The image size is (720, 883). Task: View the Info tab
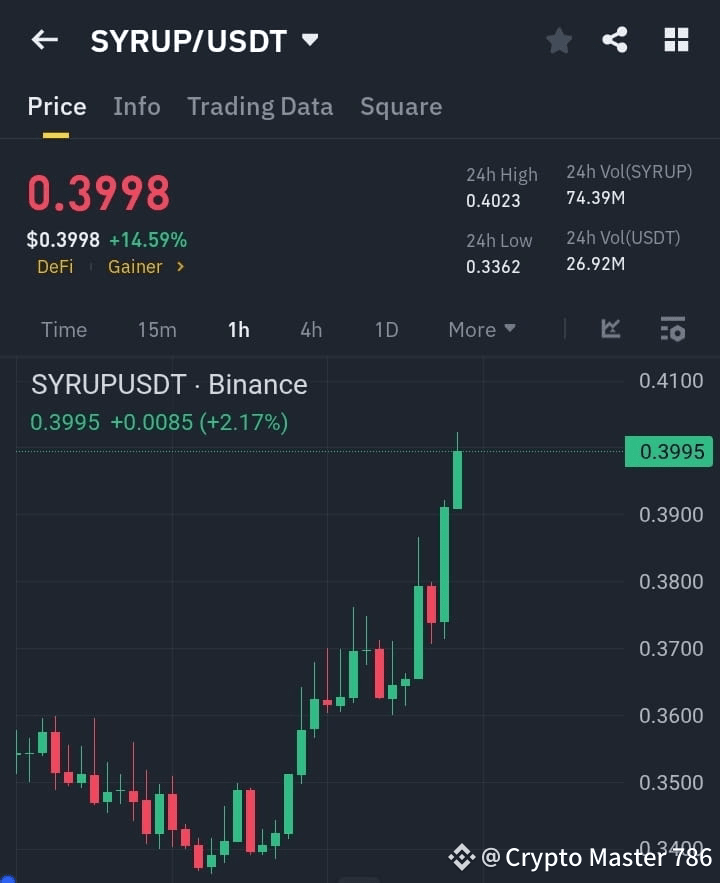click(x=137, y=106)
